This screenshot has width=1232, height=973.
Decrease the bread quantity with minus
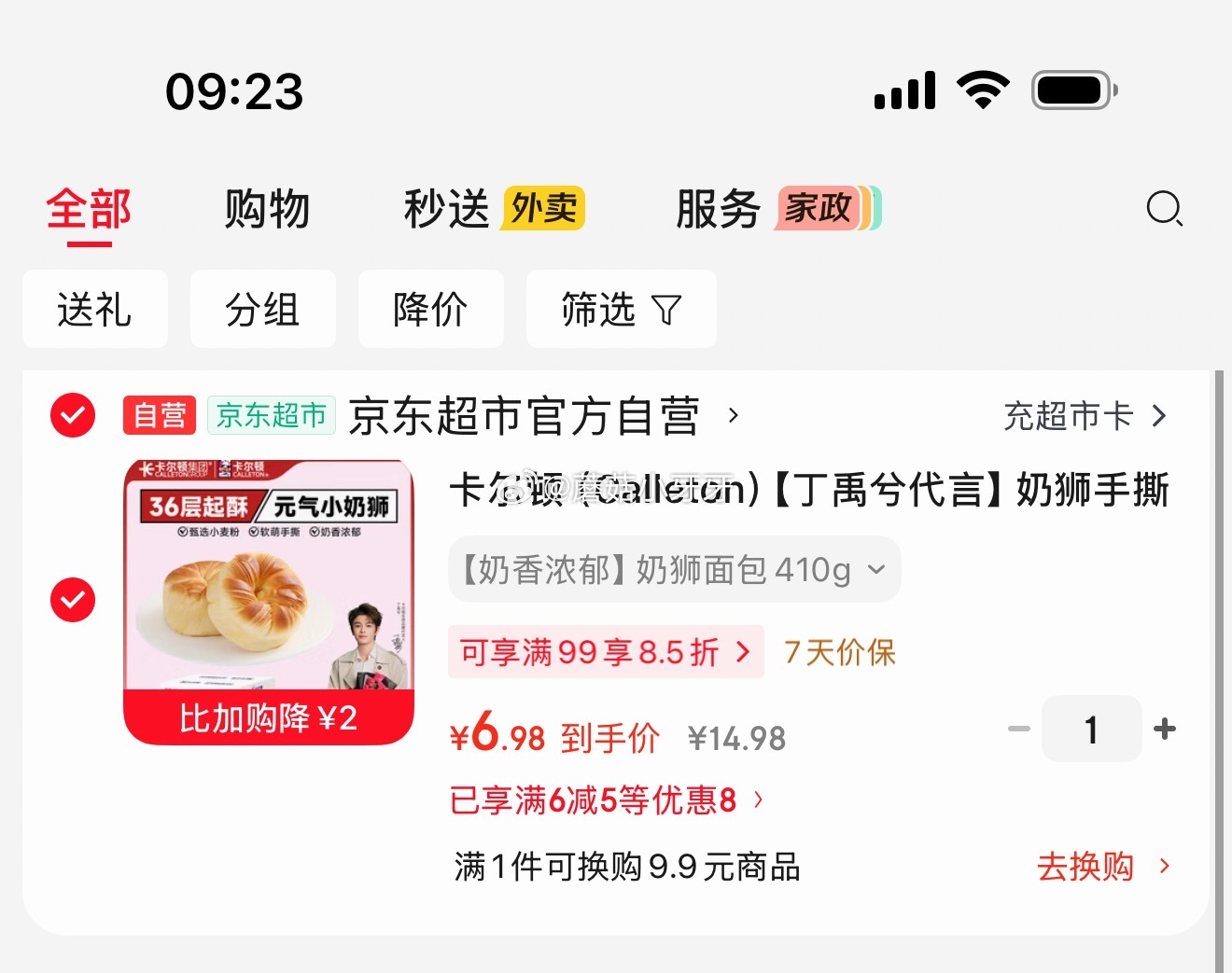pyautogui.click(x=1019, y=729)
